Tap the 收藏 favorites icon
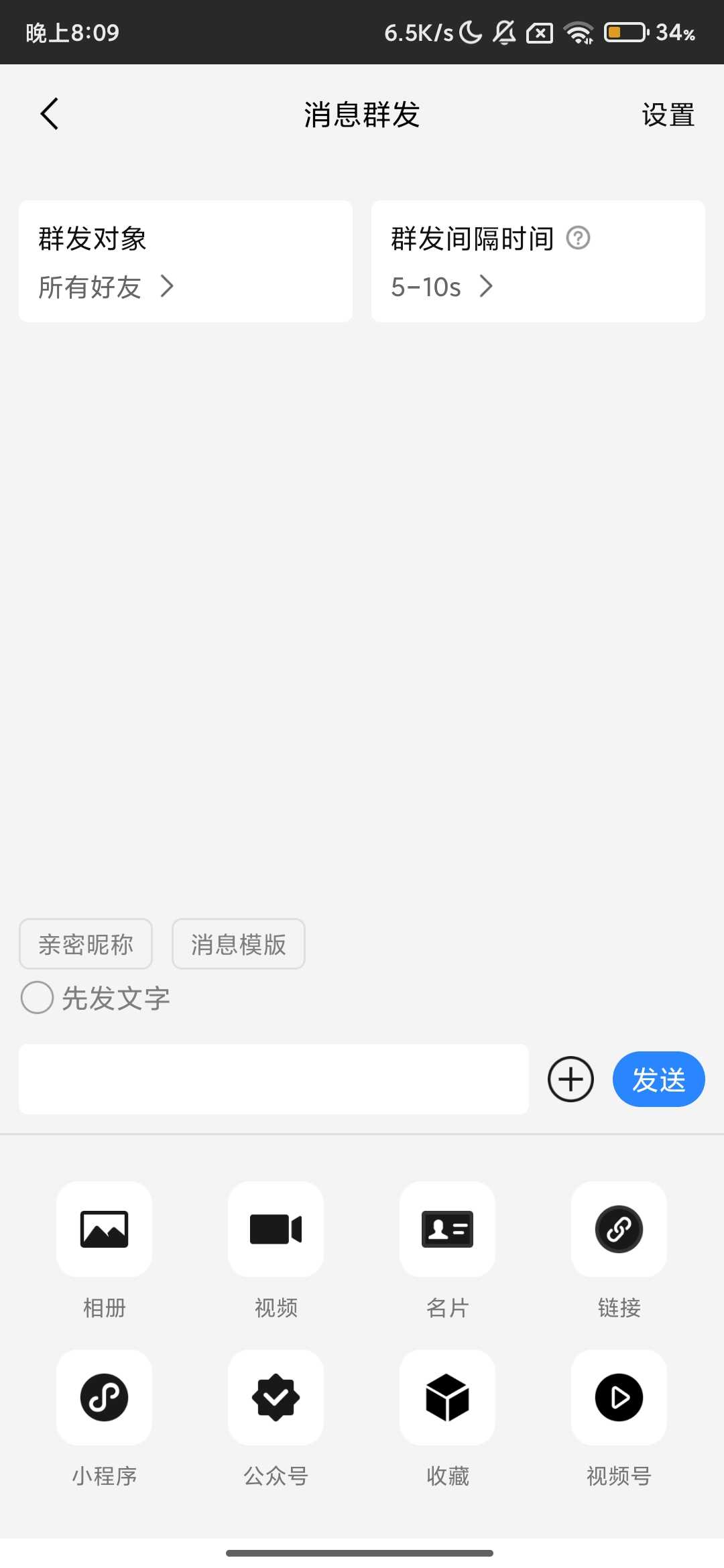Screen dimensions: 724x1568 [x=447, y=1398]
